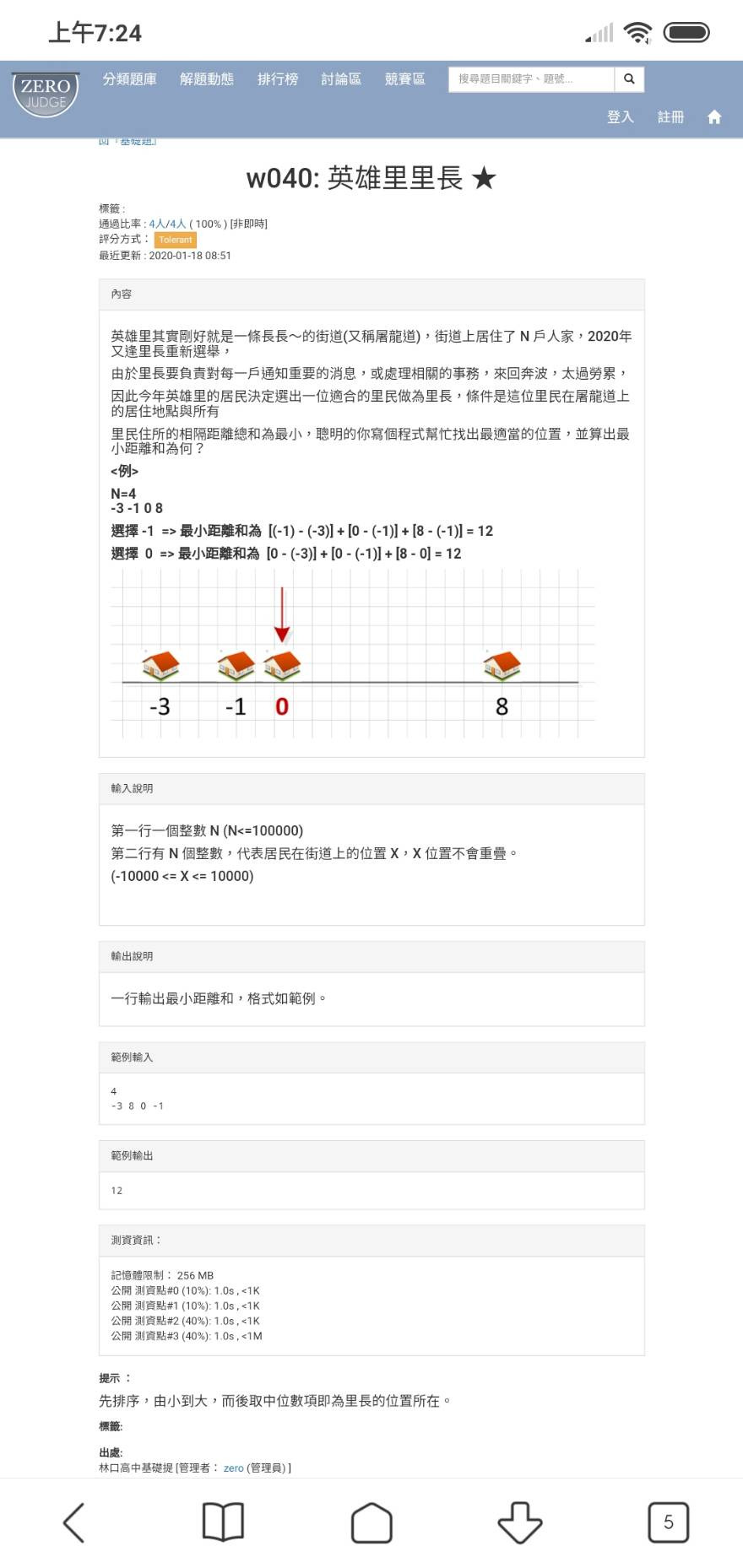This screenshot has width=743, height=1568.
Task: Open the 競賽區 contest section
Action: tap(405, 79)
